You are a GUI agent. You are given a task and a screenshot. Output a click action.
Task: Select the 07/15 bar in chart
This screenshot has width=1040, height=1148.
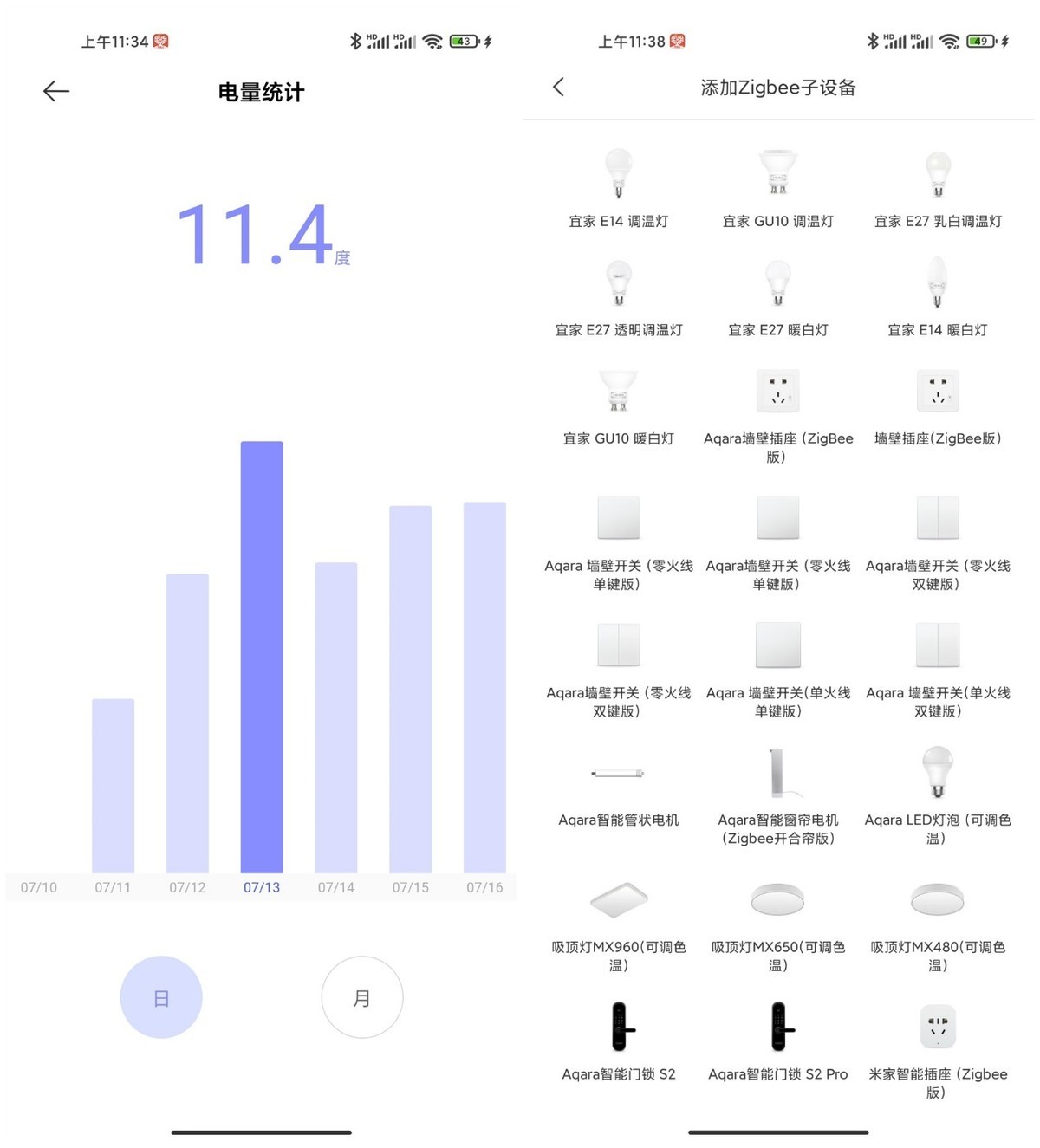[x=411, y=689]
